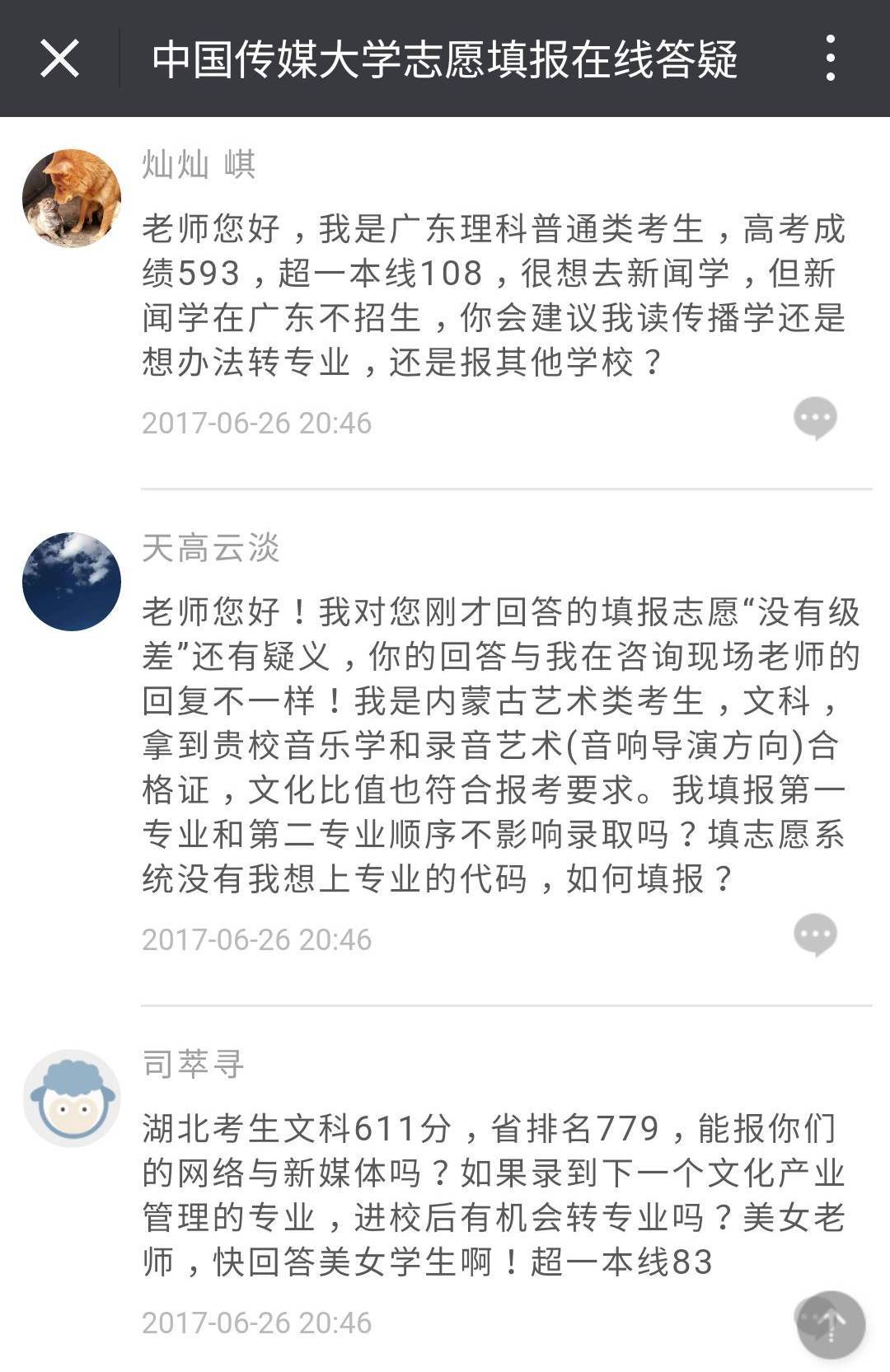The width and height of the screenshot is (890, 1372).
Task: Jump back to top with the arrow button
Action: [x=831, y=1324]
